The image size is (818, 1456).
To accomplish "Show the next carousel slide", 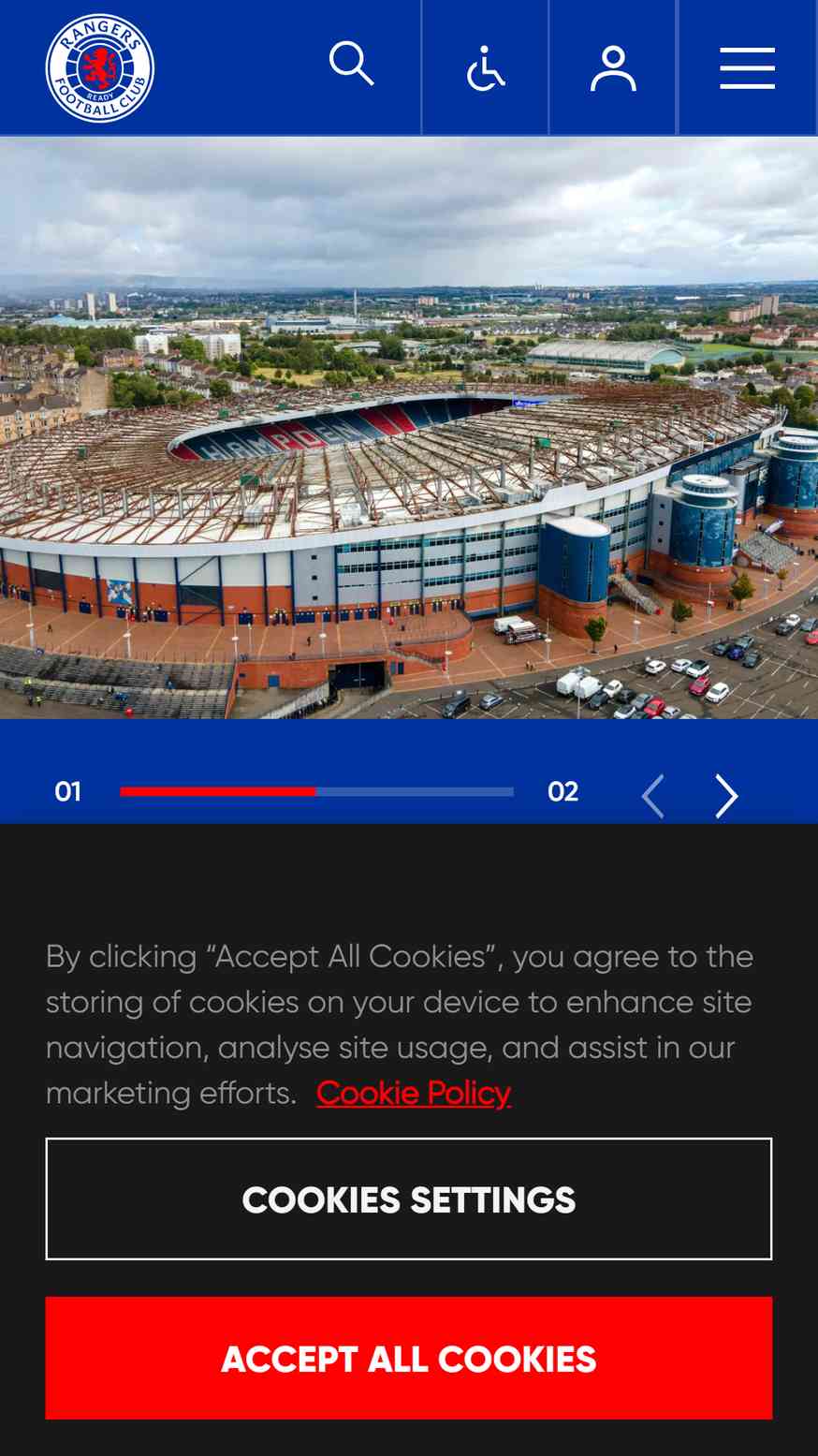I will 726,796.
